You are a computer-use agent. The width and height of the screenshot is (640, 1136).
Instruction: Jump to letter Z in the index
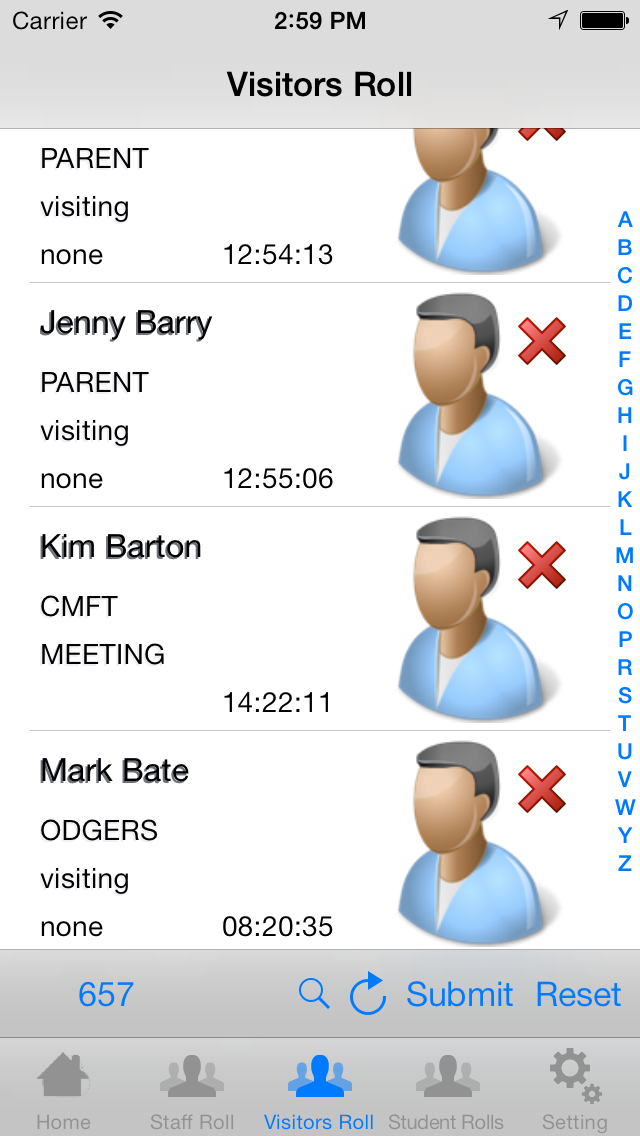pos(625,863)
